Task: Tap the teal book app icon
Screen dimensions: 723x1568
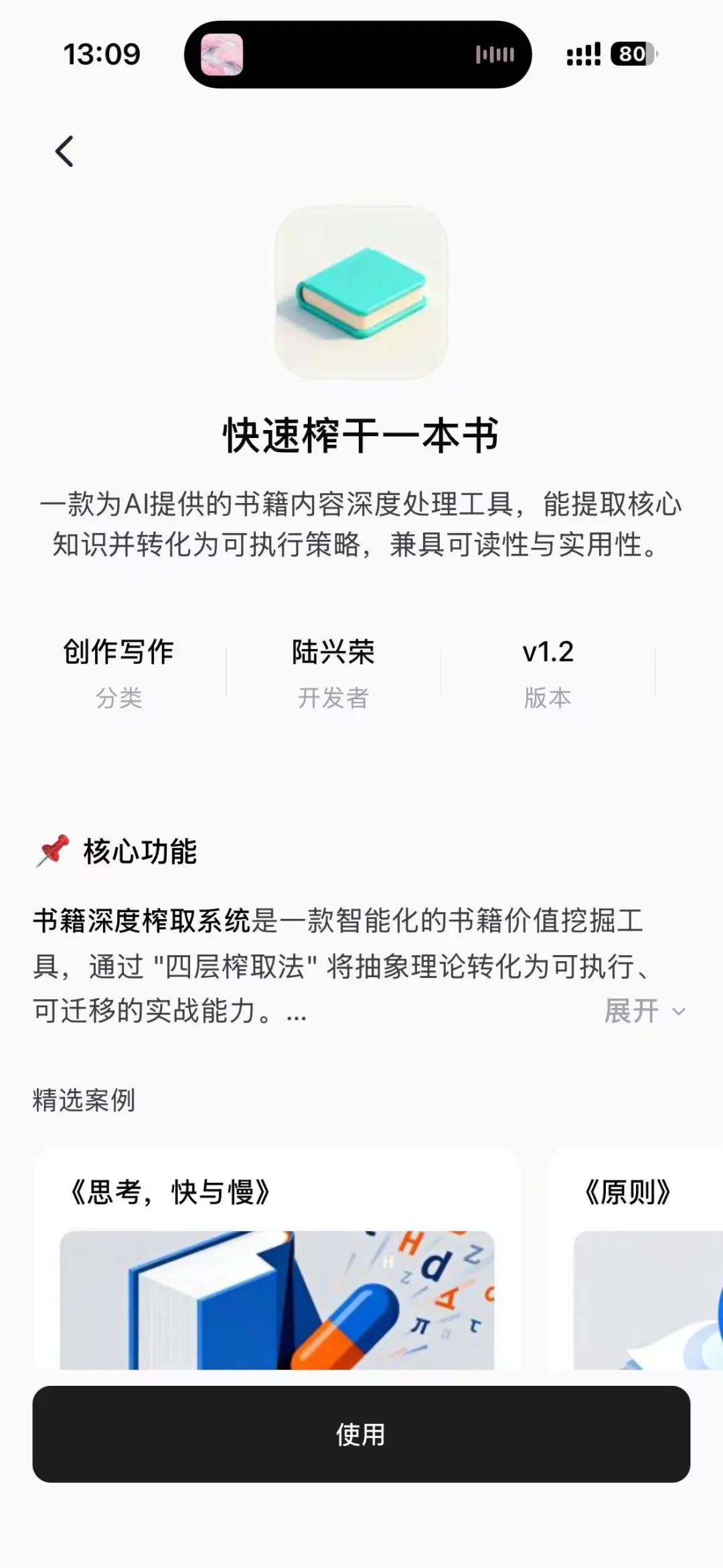Action: (x=361, y=295)
